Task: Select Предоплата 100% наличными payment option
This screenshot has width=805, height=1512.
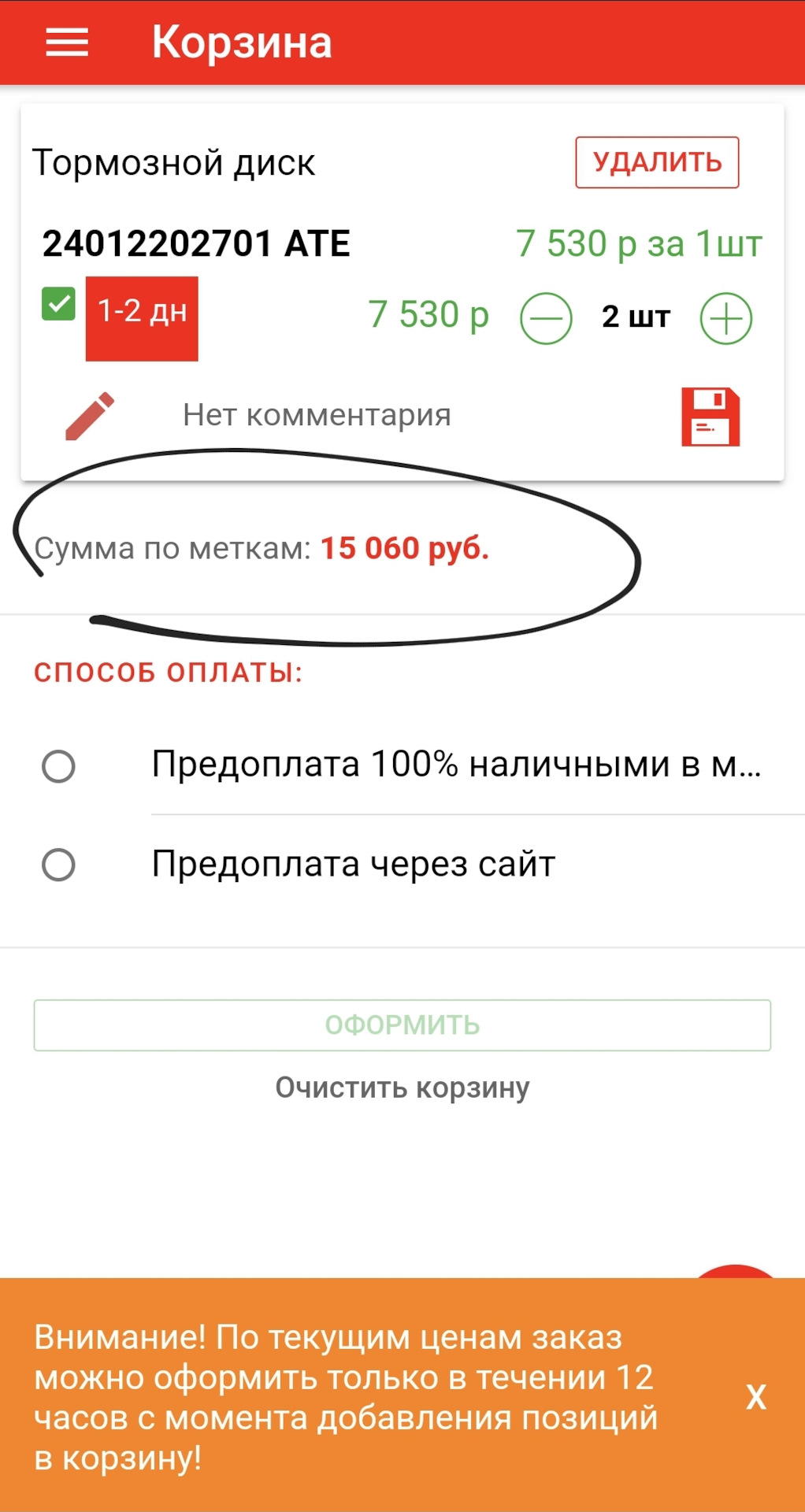Action: point(58,765)
